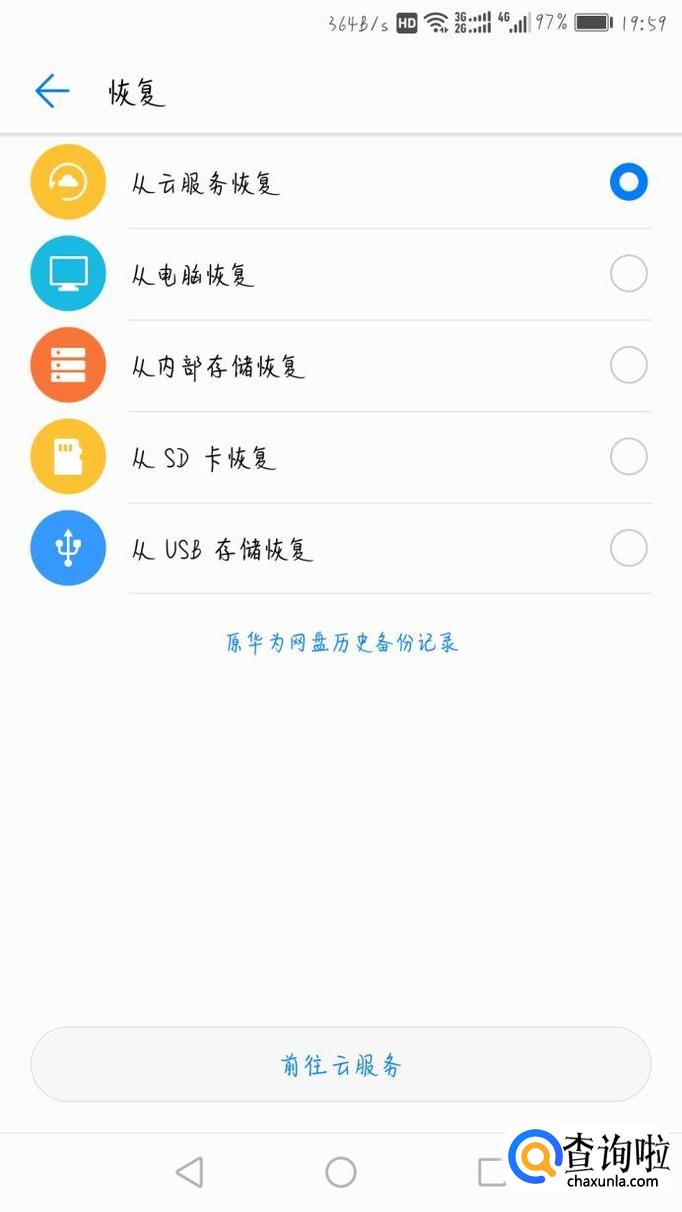
Task: Open 原华为网盘历史备份记录 link
Action: click(341, 642)
